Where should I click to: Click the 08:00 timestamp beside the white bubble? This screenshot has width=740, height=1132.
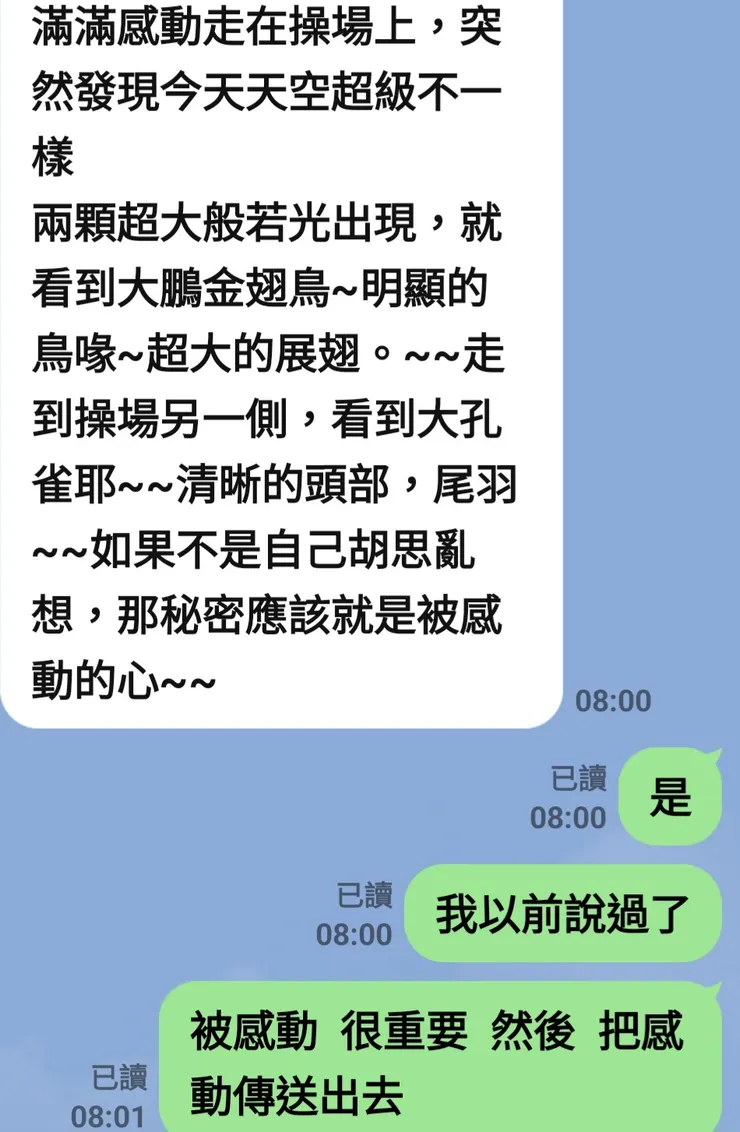click(x=614, y=701)
